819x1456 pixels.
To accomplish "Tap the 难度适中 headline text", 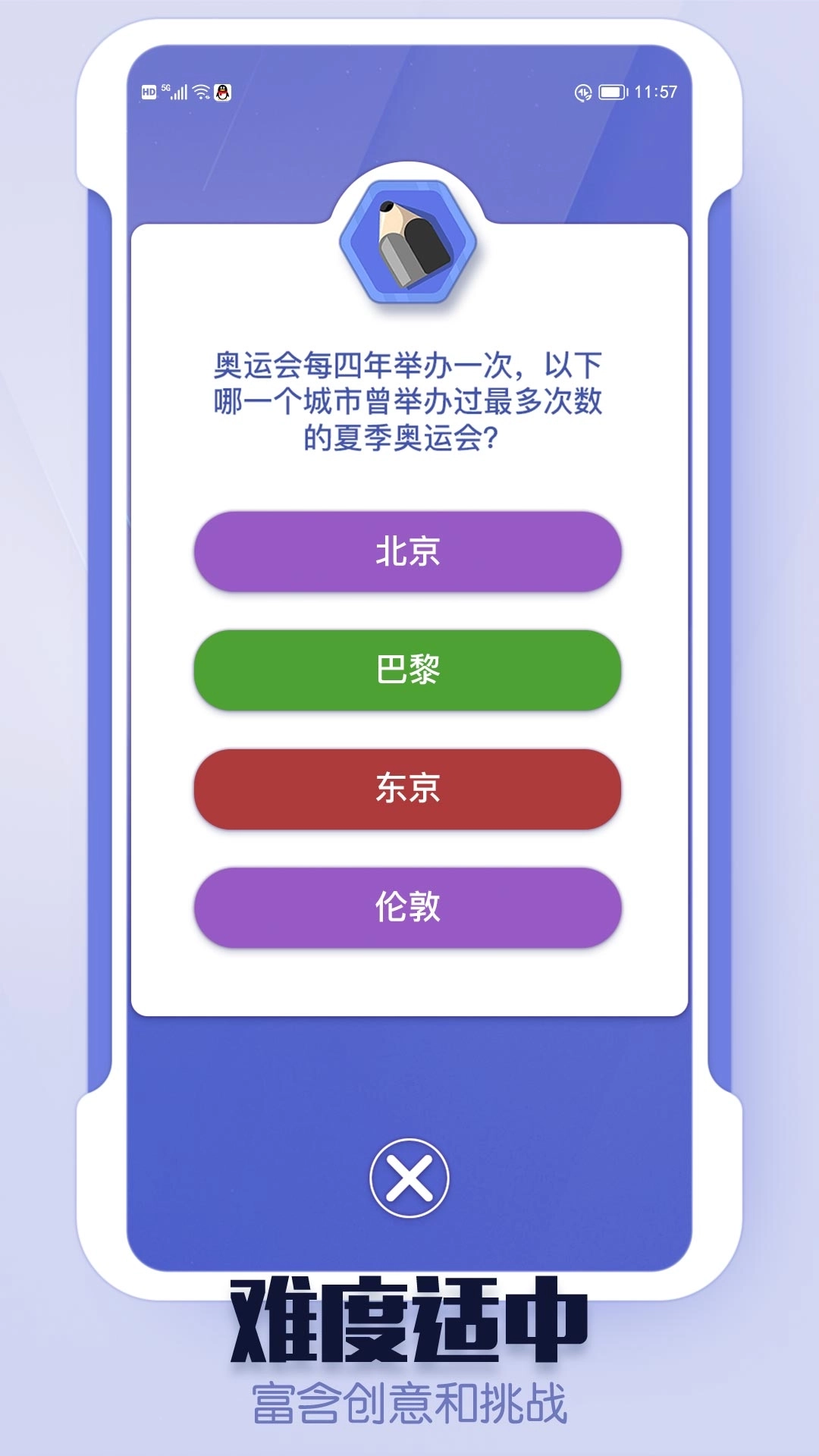I will click(x=409, y=1323).
